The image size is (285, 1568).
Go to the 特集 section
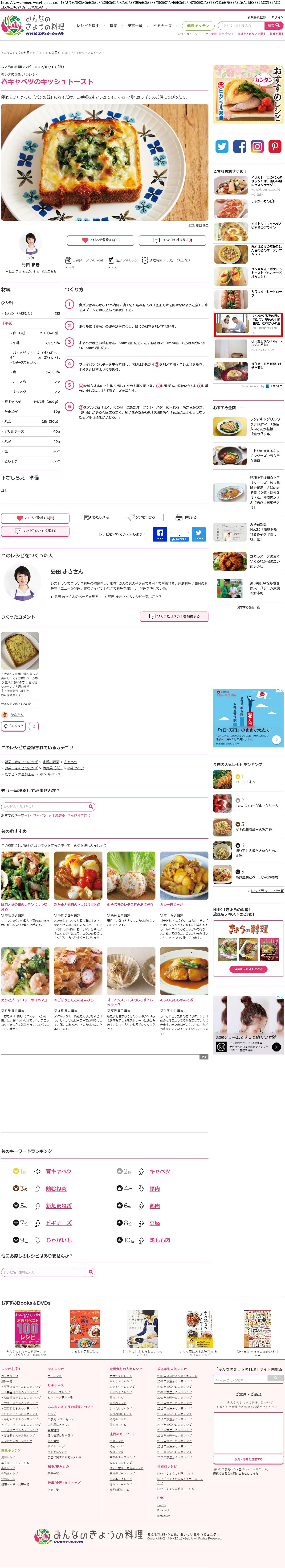[113, 25]
